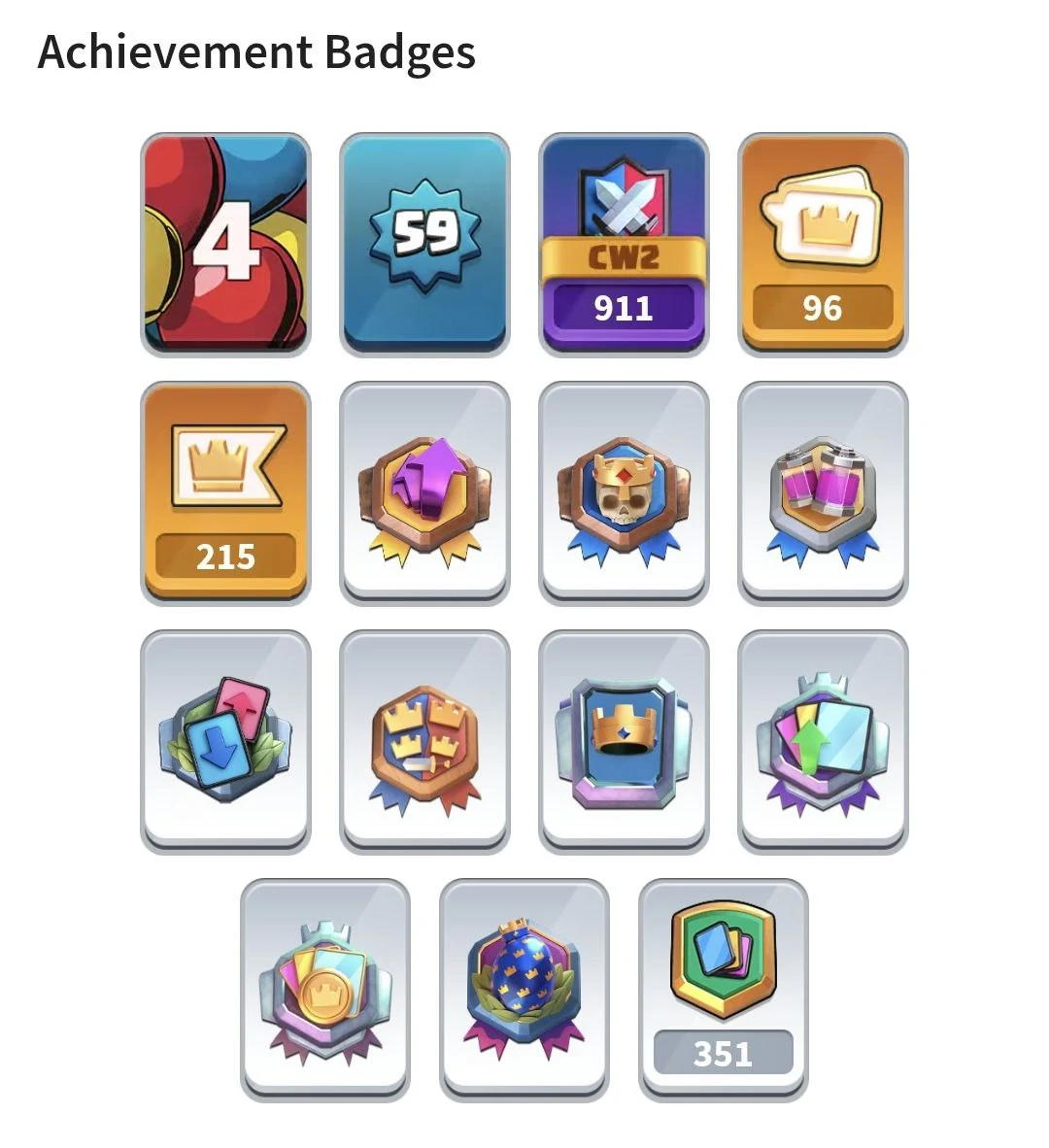Select the crown cards badge showing 96

coord(823,244)
